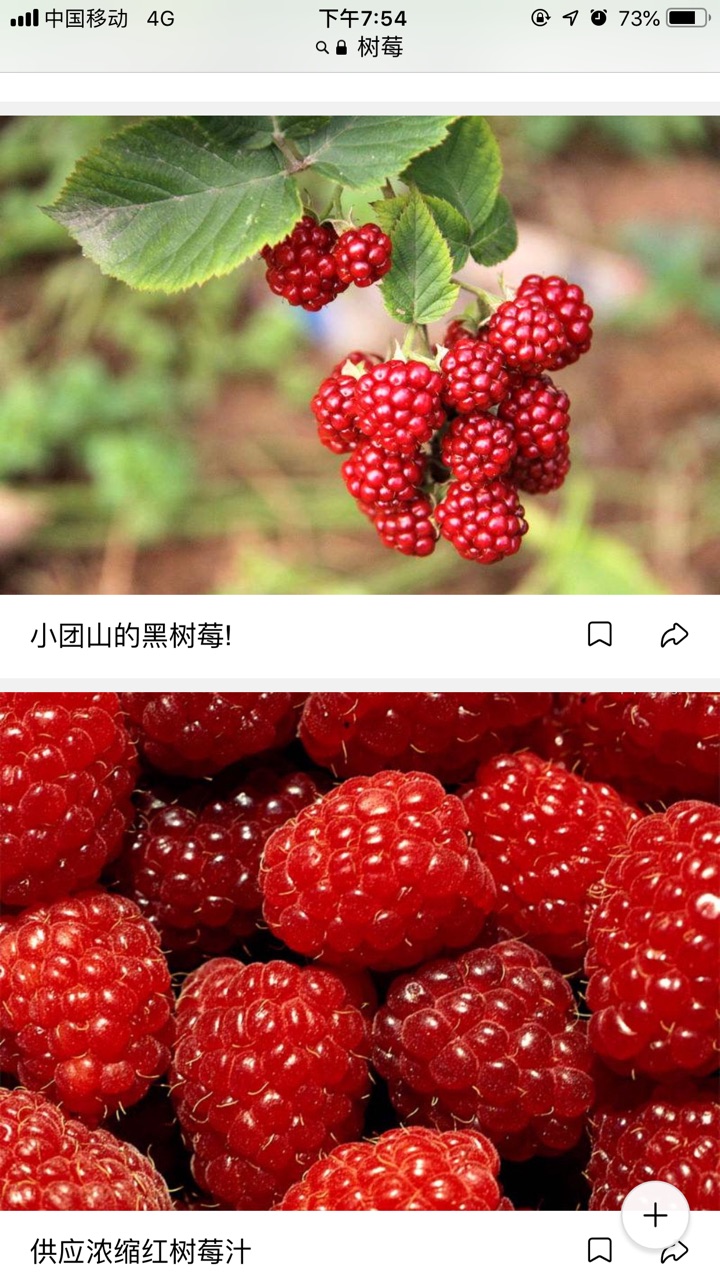Tap the 树莓 address bar

pyautogui.click(x=360, y=47)
